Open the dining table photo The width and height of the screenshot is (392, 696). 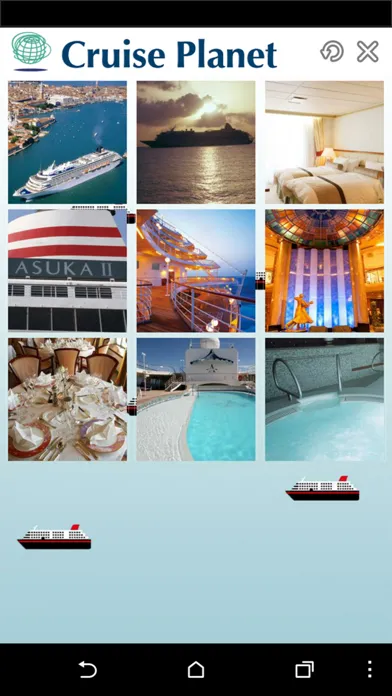tap(67, 399)
